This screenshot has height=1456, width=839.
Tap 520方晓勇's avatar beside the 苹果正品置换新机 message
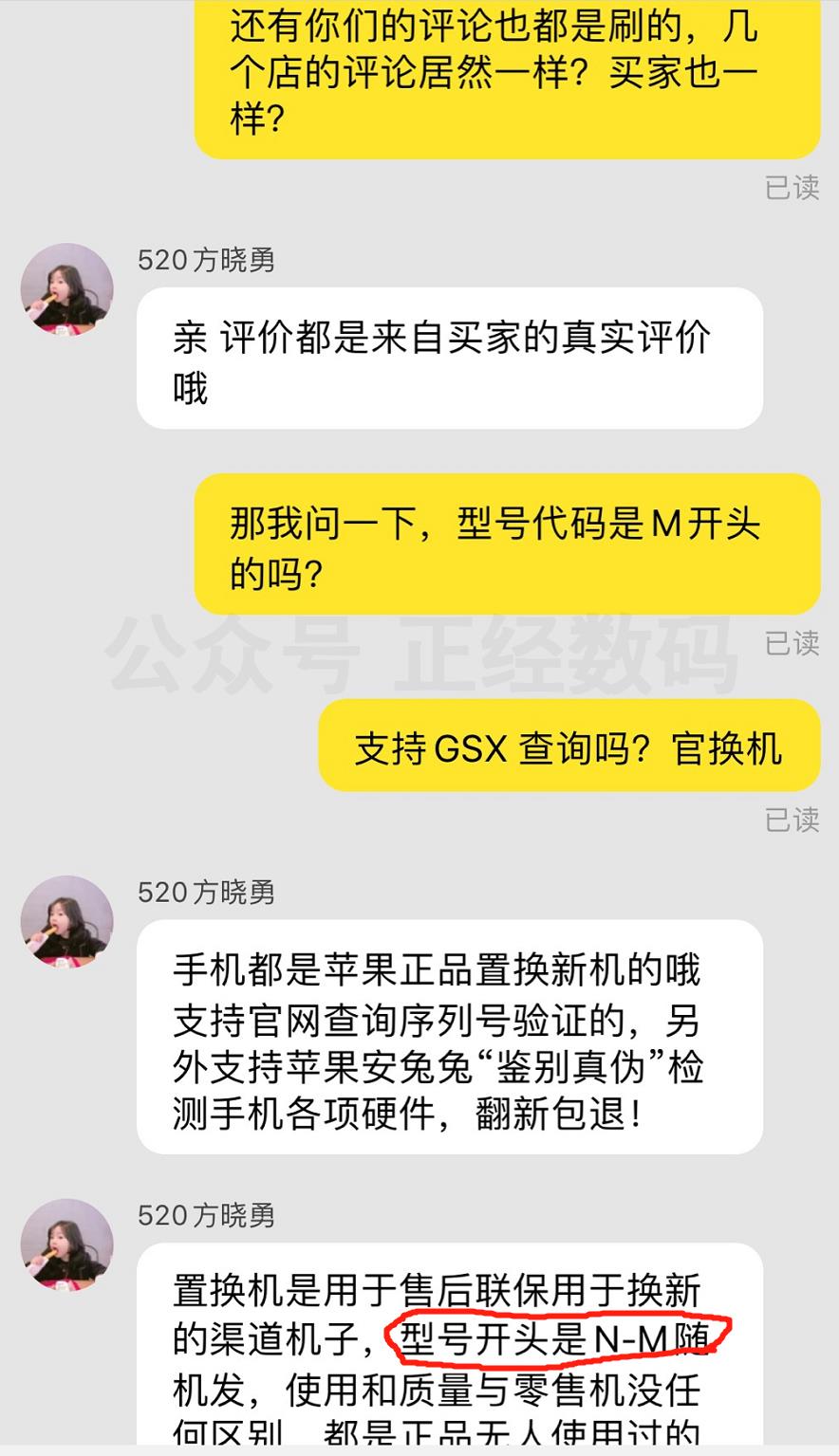click(66, 921)
